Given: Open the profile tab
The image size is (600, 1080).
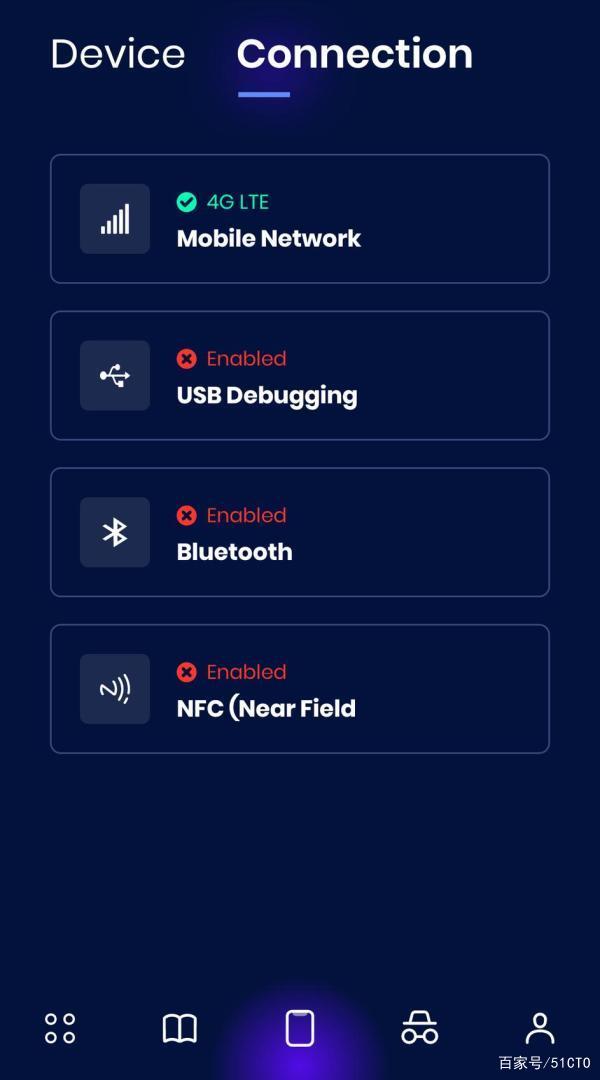Looking at the screenshot, I should [x=540, y=1028].
